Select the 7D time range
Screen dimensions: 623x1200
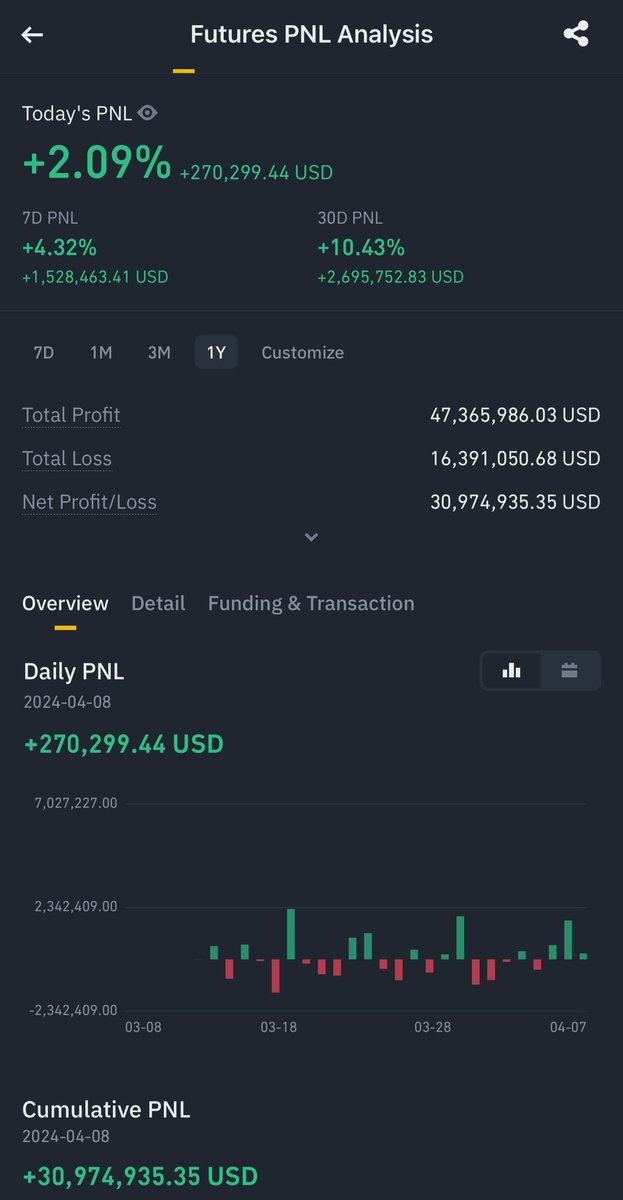click(x=44, y=352)
